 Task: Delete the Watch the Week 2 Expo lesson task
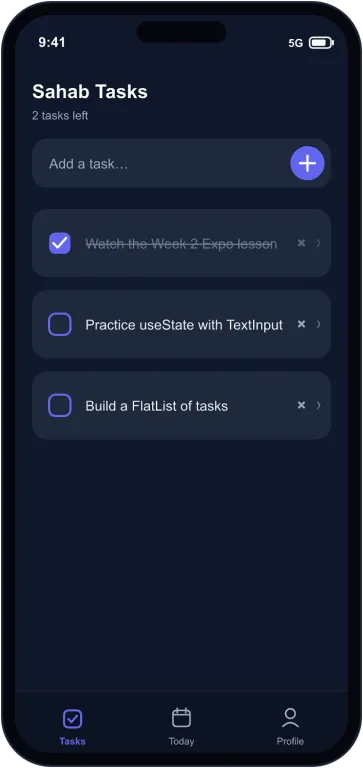tap(301, 243)
